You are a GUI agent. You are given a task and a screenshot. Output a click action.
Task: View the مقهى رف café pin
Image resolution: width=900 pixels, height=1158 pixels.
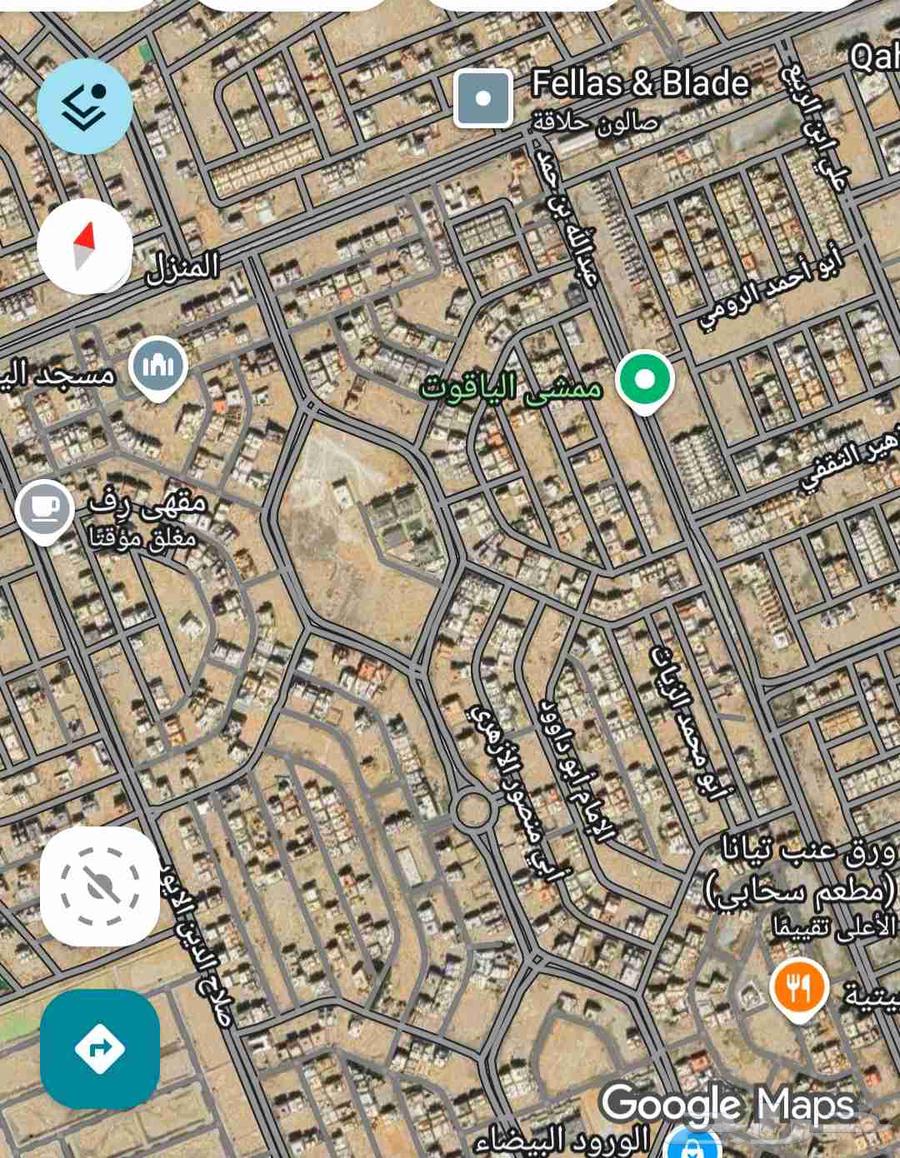pos(44,510)
